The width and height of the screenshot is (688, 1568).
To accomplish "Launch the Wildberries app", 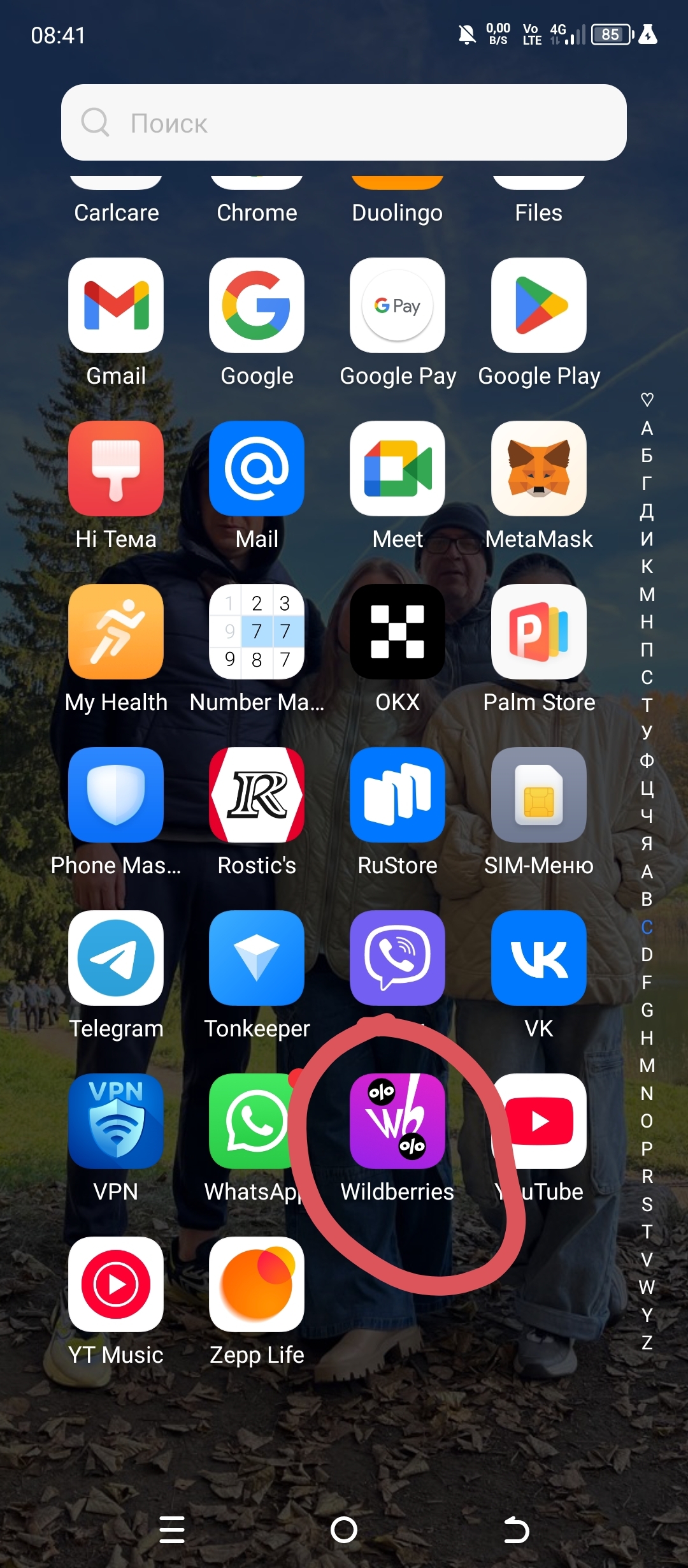I will click(398, 1122).
